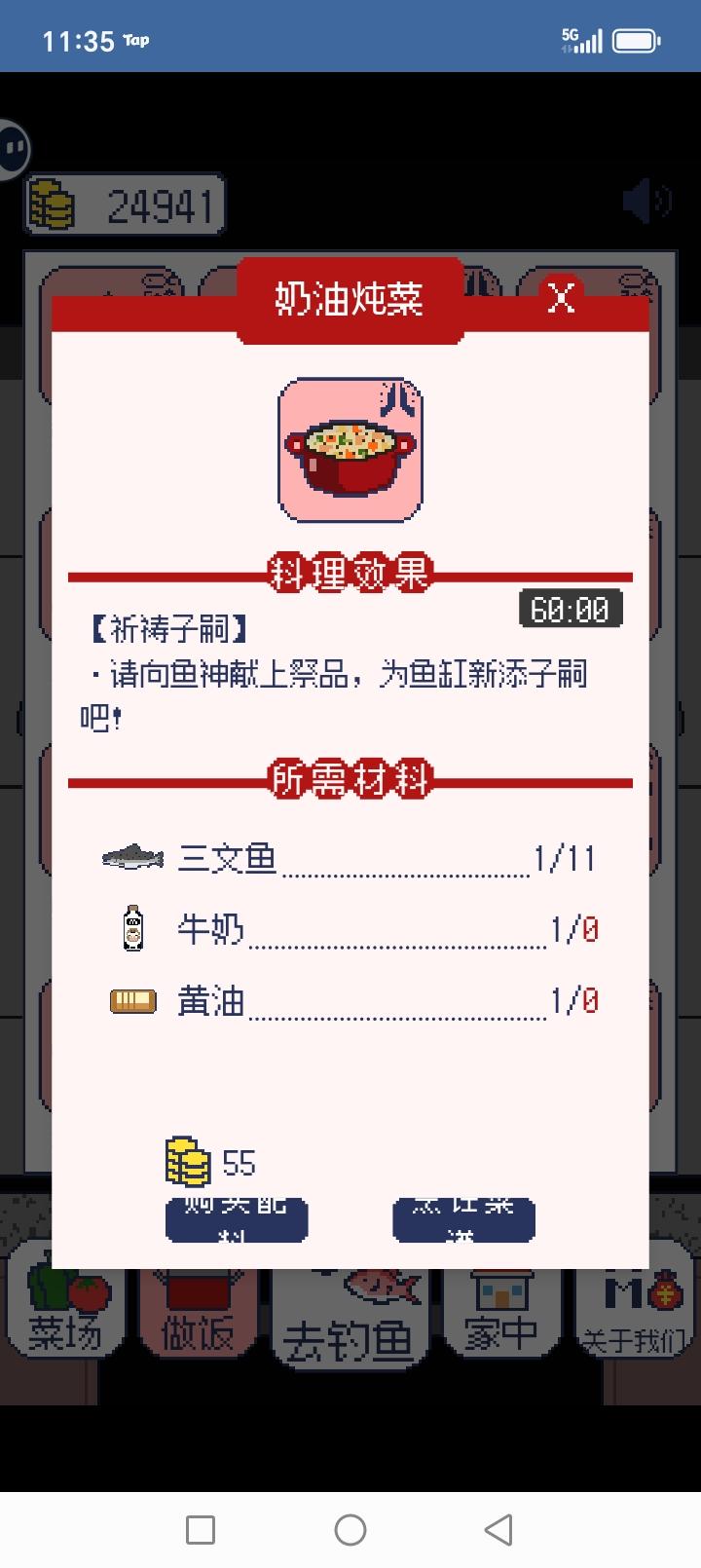Switch to the 奶油炖菜 title tab

pyautogui.click(x=350, y=299)
